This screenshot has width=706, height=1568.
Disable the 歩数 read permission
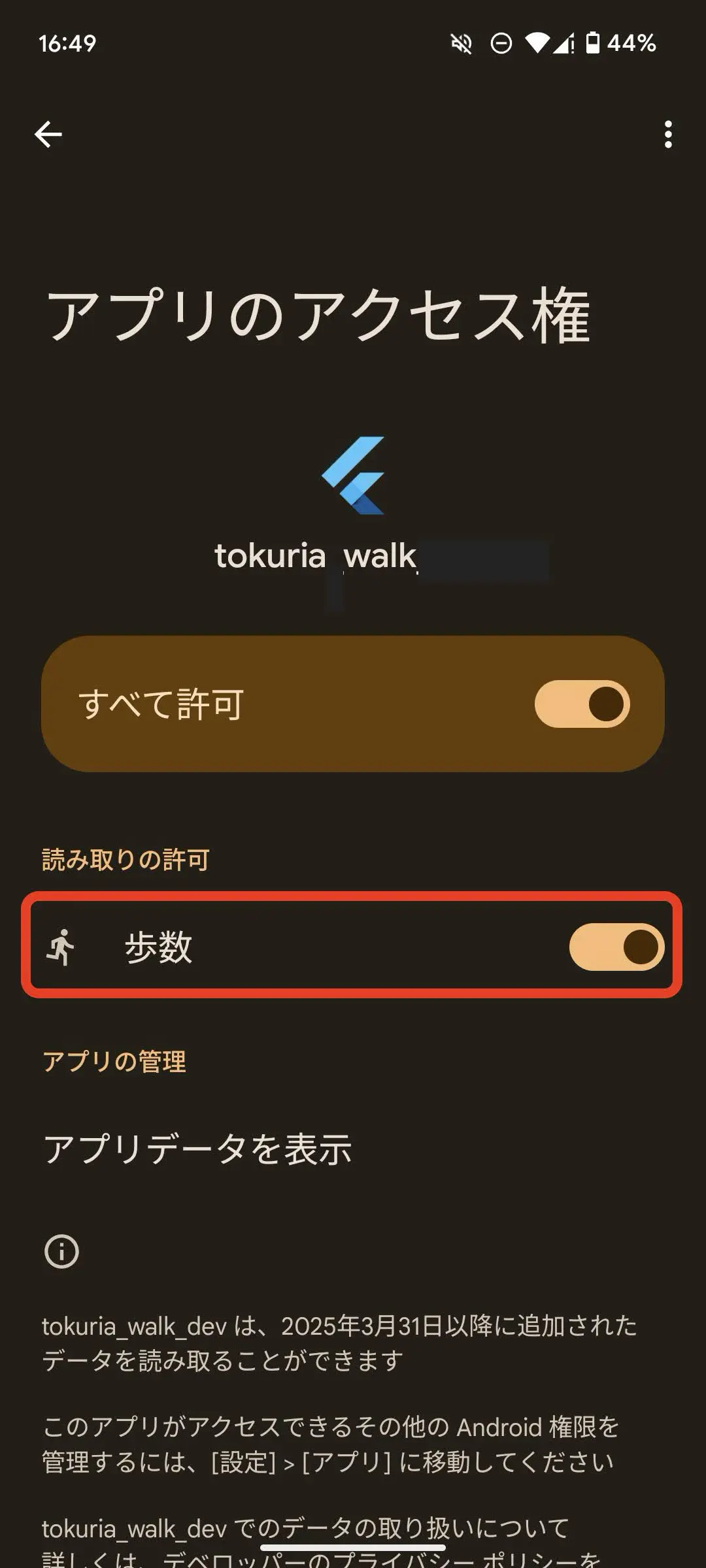[616, 947]
